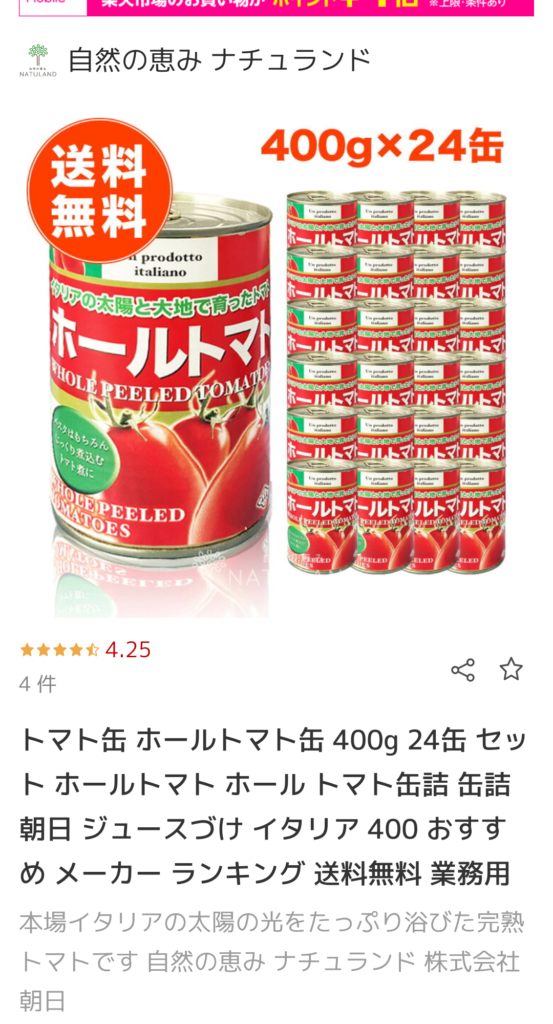Enlarge the whole tomato can product image
Screen dimensions: 553x1024
coord(276,367)
